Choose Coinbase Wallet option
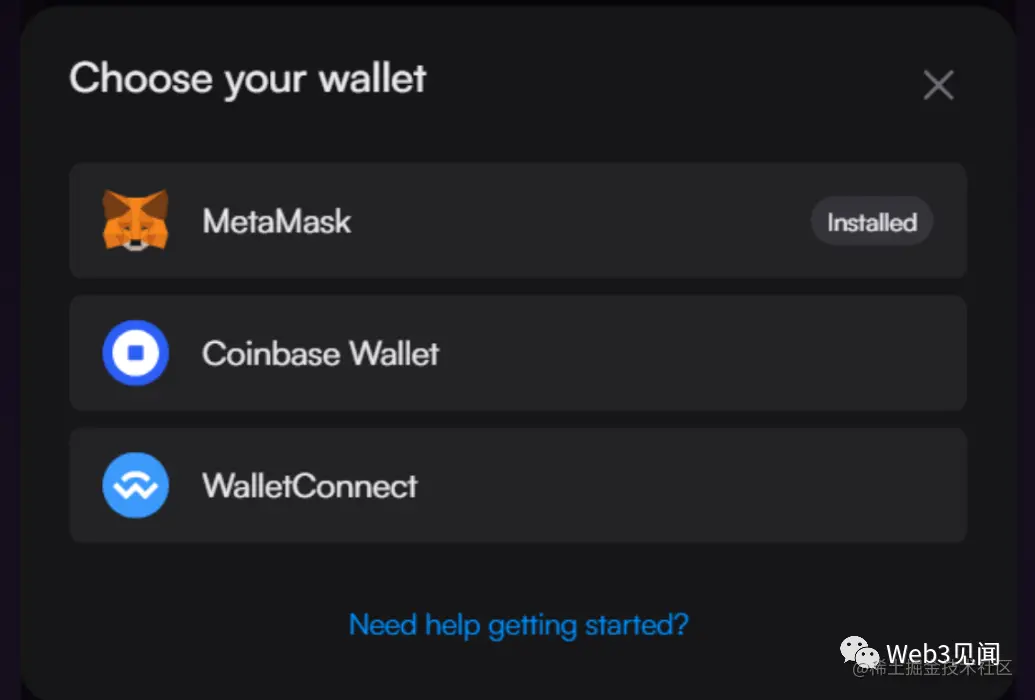The height and width of the screenshot is (700, 1035). click(x=517, y=353)
